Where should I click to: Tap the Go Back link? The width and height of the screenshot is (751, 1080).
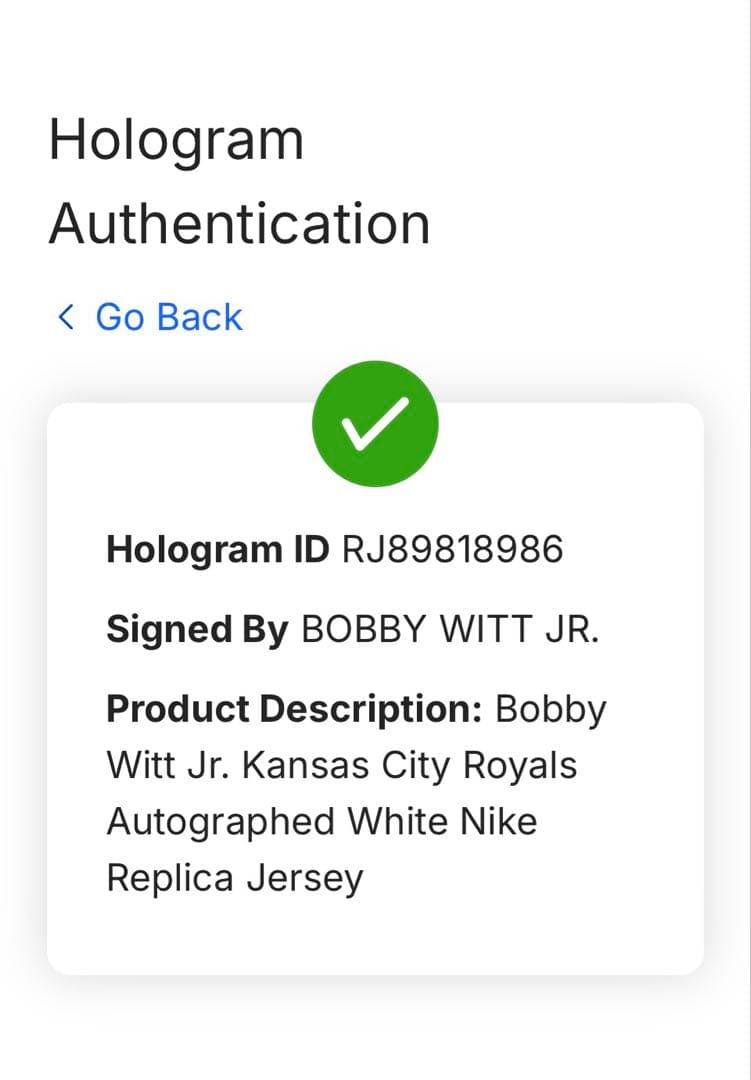tap(152, 317)
